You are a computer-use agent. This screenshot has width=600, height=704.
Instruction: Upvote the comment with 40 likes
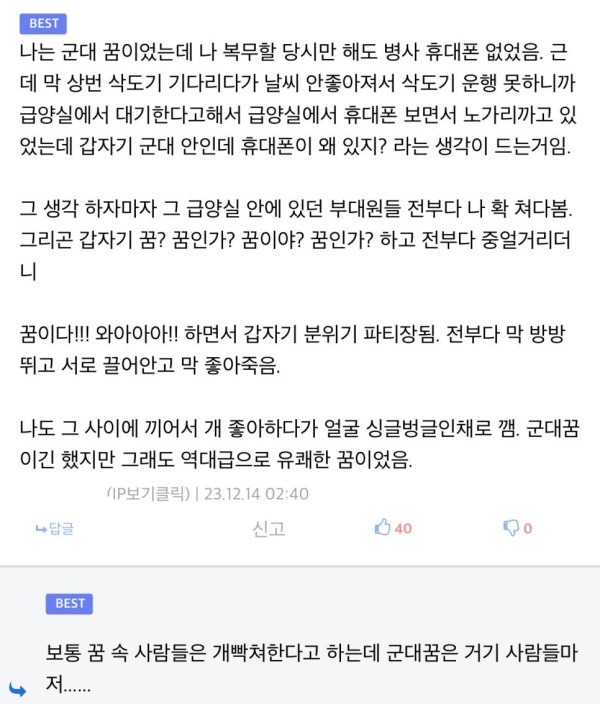tap(392, 527)
